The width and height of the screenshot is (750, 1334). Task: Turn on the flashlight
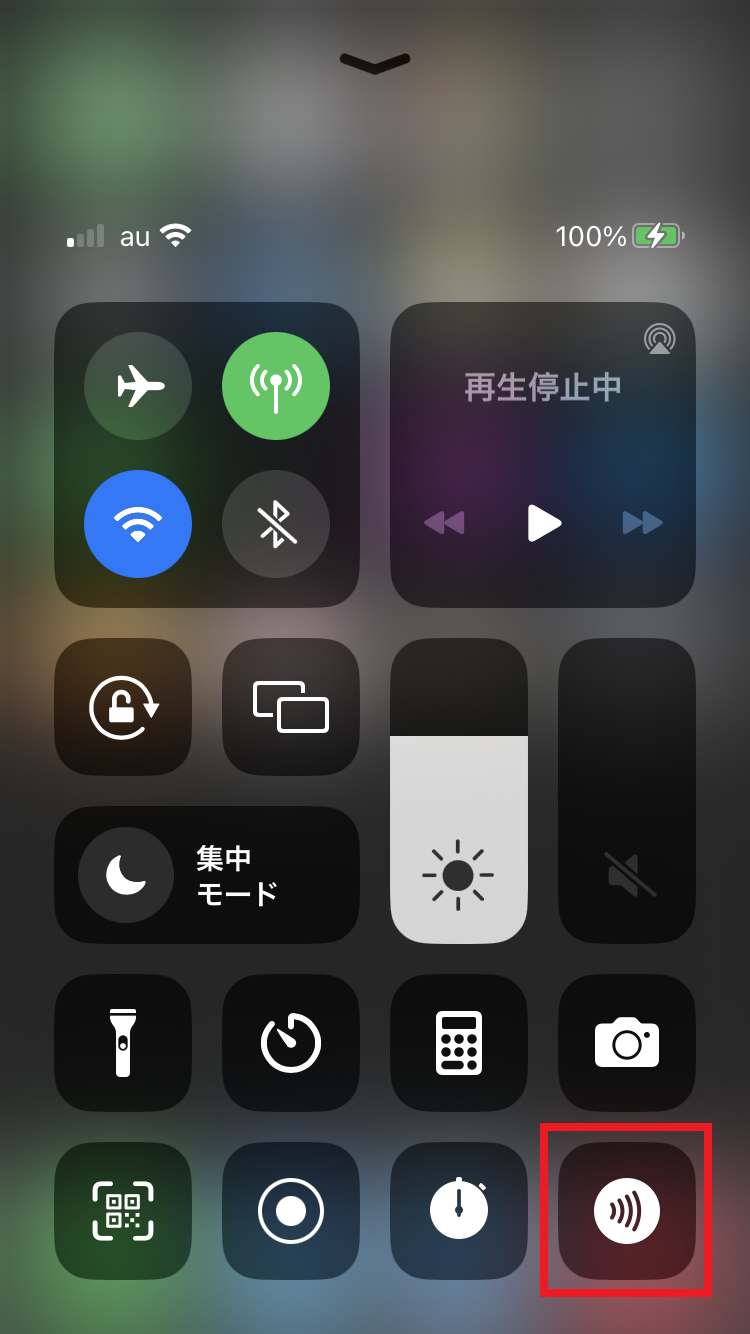[x=123, y=1043]
